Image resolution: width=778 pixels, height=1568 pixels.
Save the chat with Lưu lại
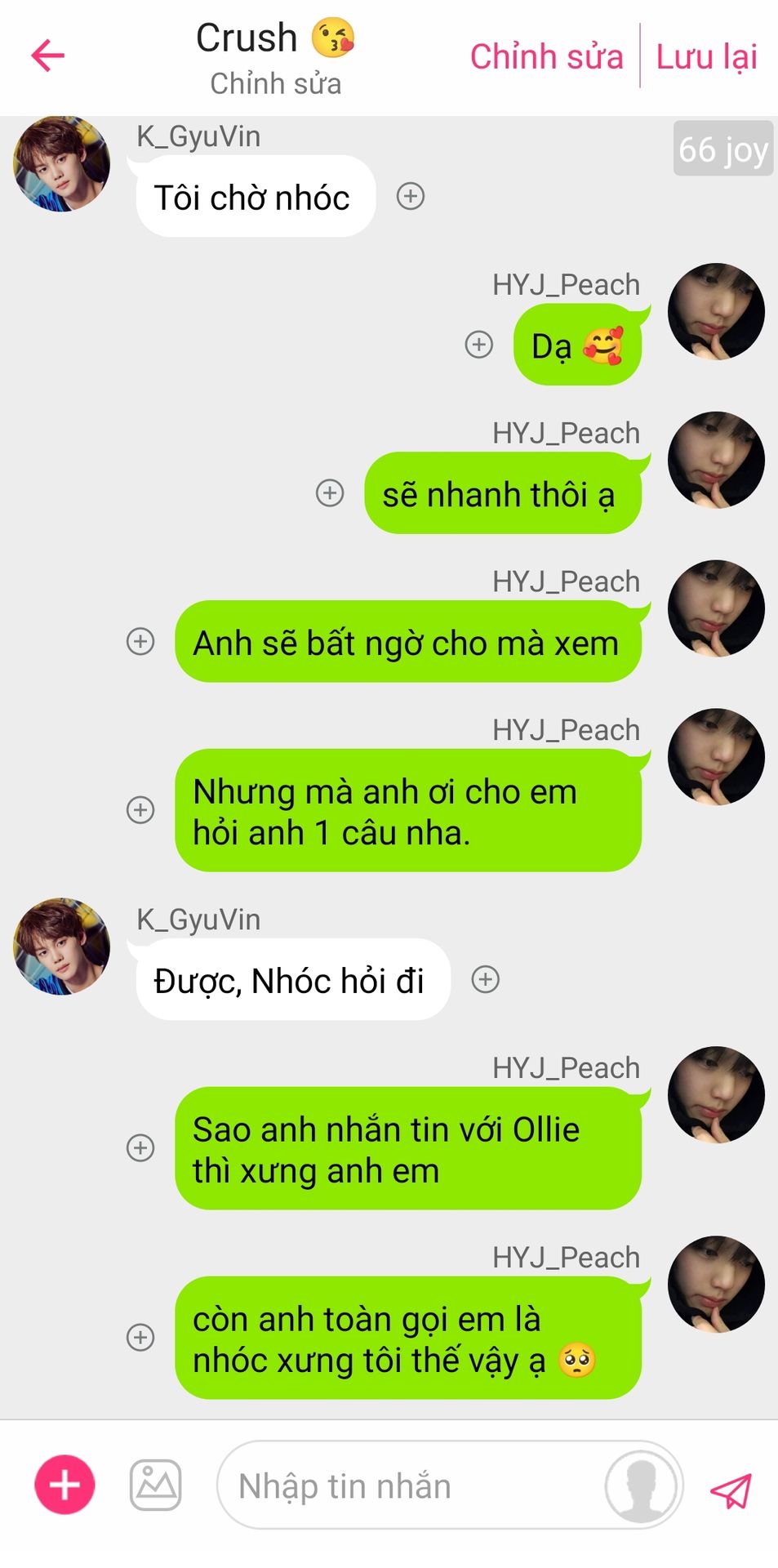pos(706,56)
